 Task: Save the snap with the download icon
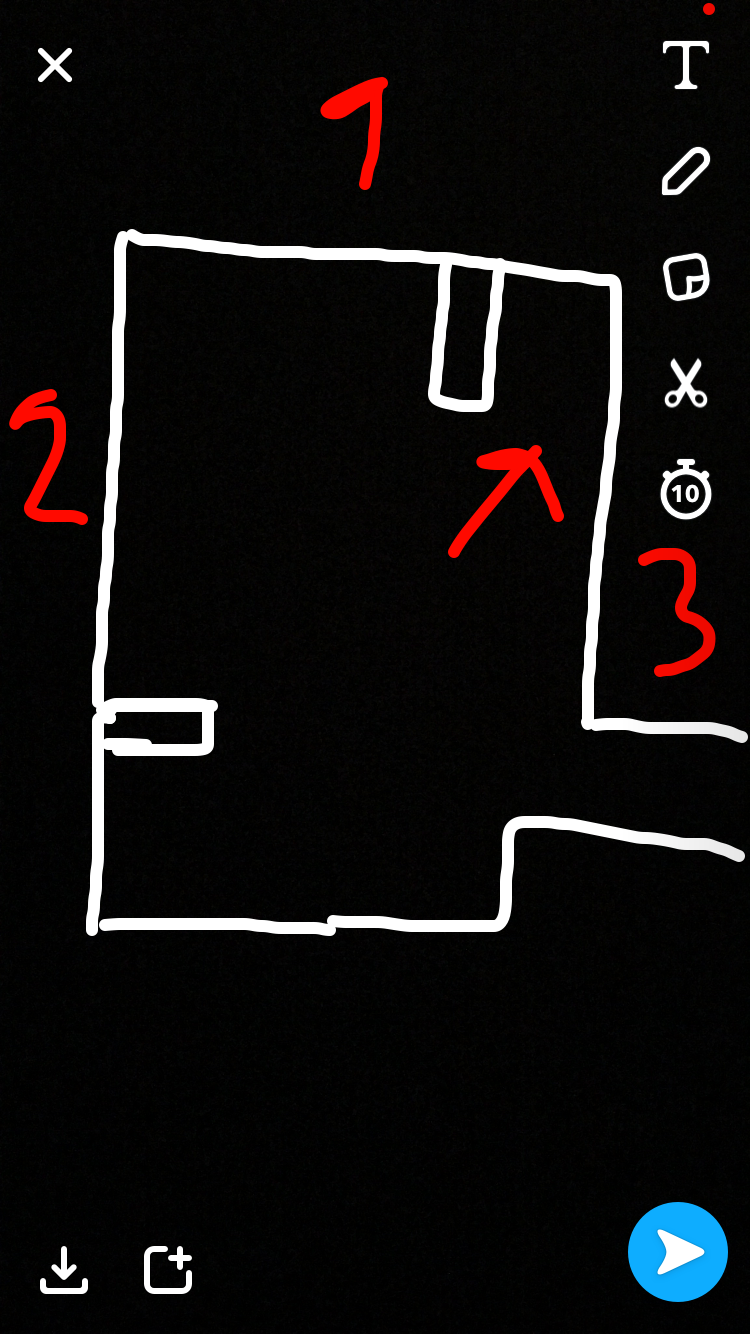64,1269
